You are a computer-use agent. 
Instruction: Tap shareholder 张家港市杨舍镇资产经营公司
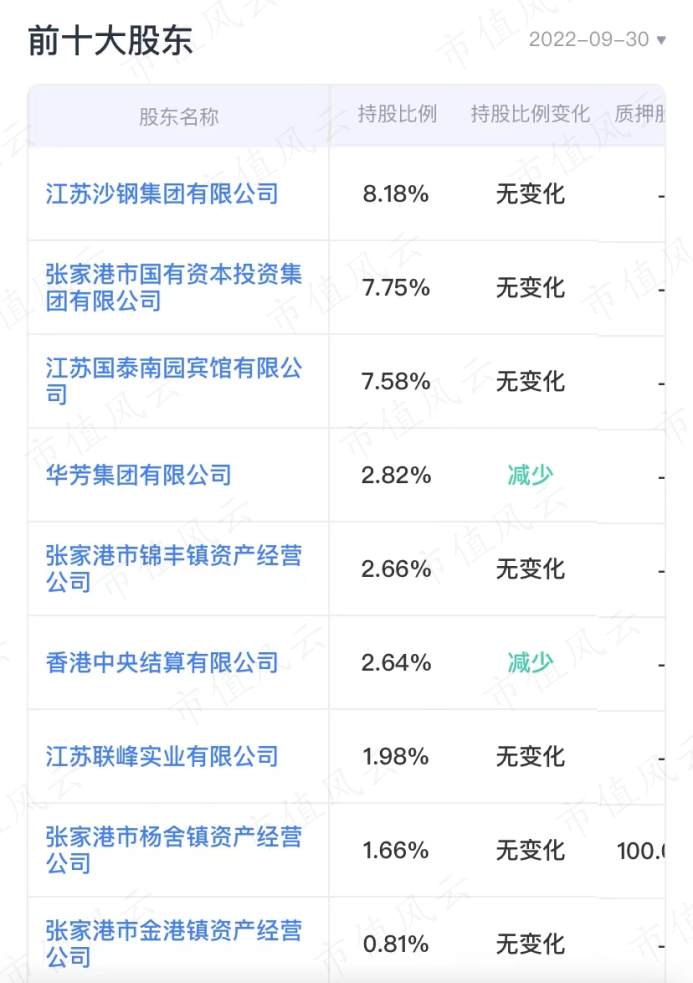(x=173, y=849)
